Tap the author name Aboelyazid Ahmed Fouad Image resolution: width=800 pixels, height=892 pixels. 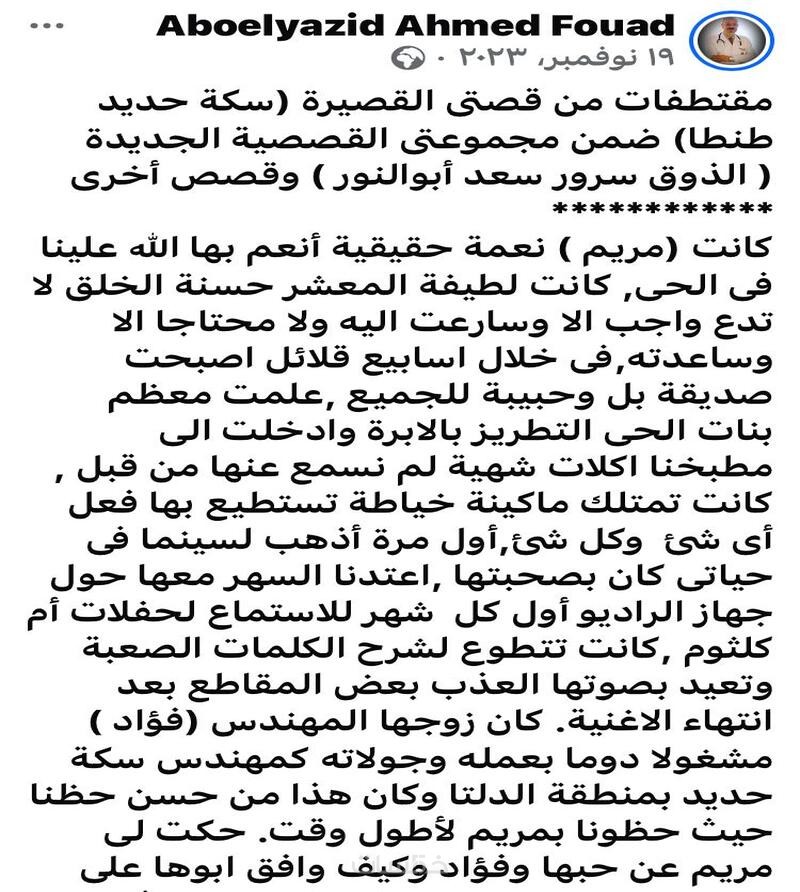[430, 26]
